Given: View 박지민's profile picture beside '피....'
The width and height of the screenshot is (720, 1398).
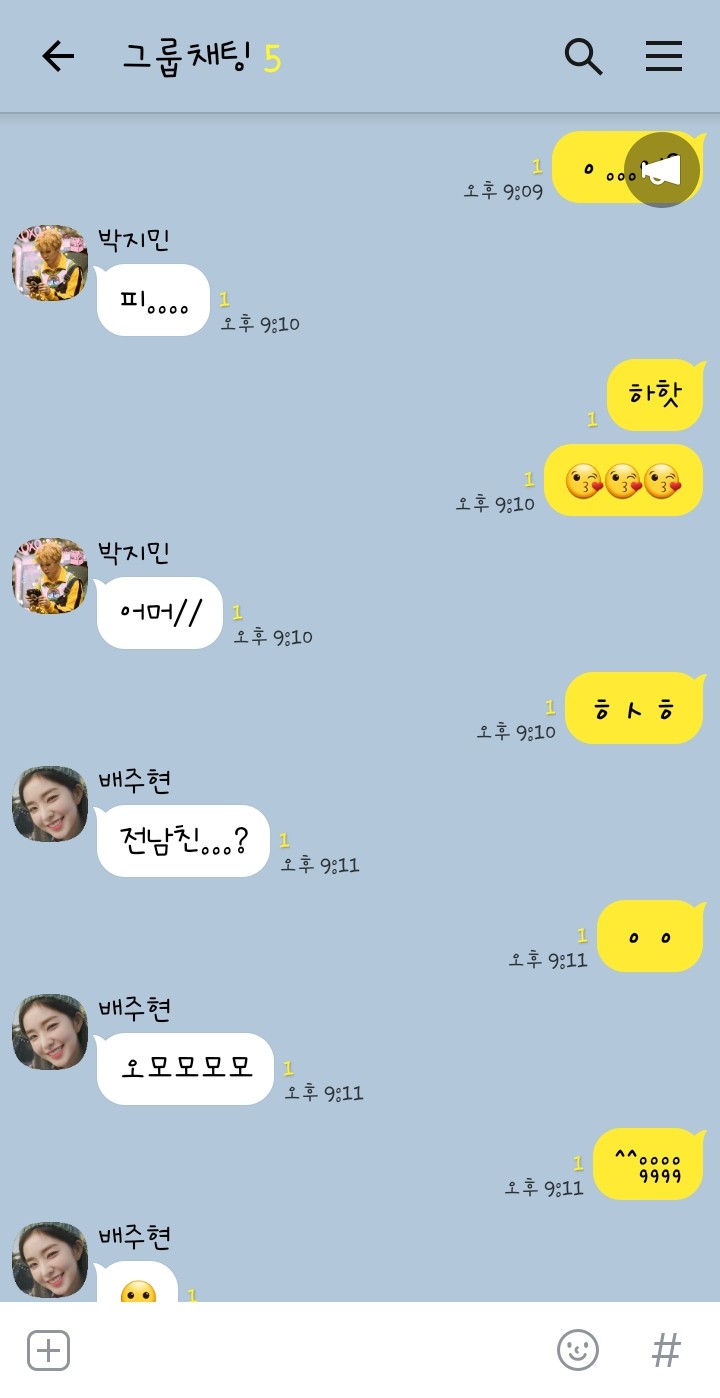Looking at the screenshot, I should coord(50,263).
